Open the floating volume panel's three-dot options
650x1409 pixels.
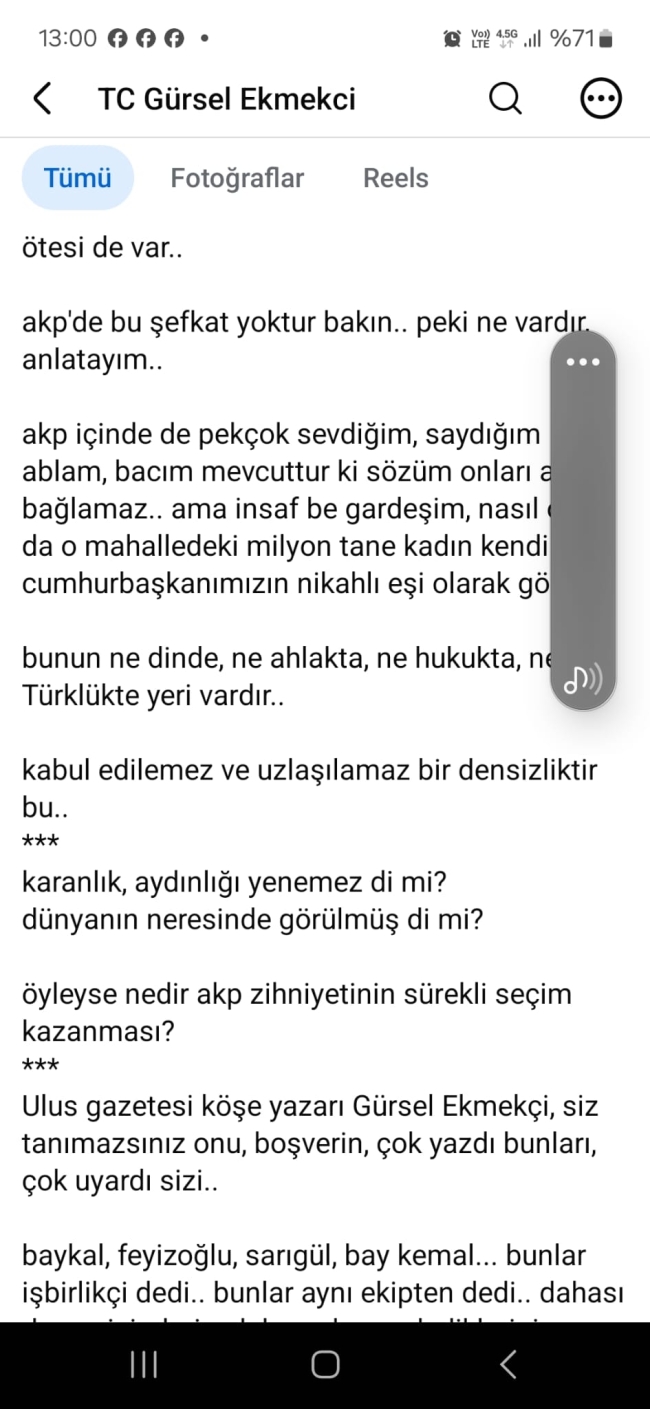tap(583, 362)
